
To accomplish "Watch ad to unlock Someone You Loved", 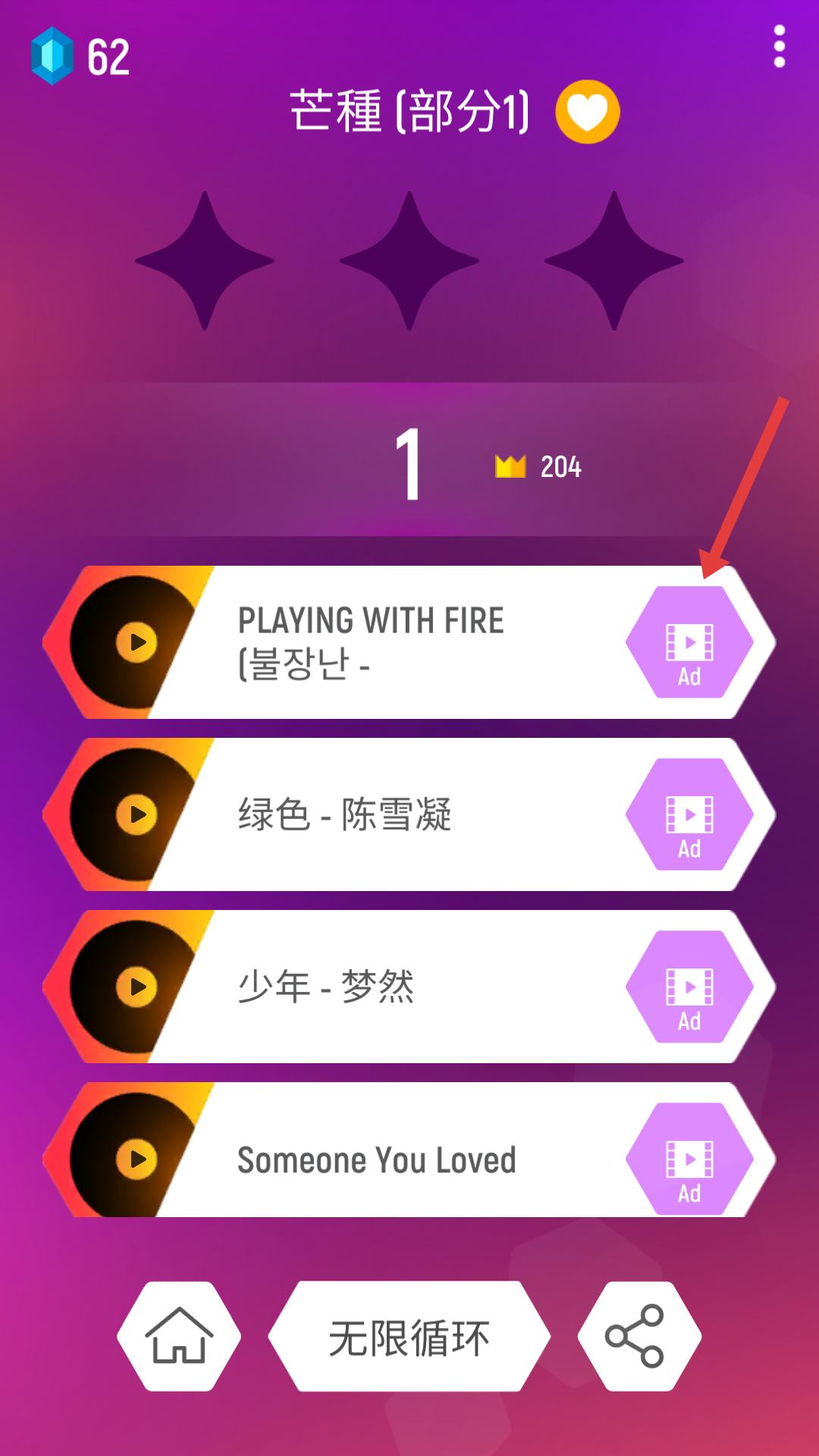I will pyautogui.click(x=689, y=1159).
